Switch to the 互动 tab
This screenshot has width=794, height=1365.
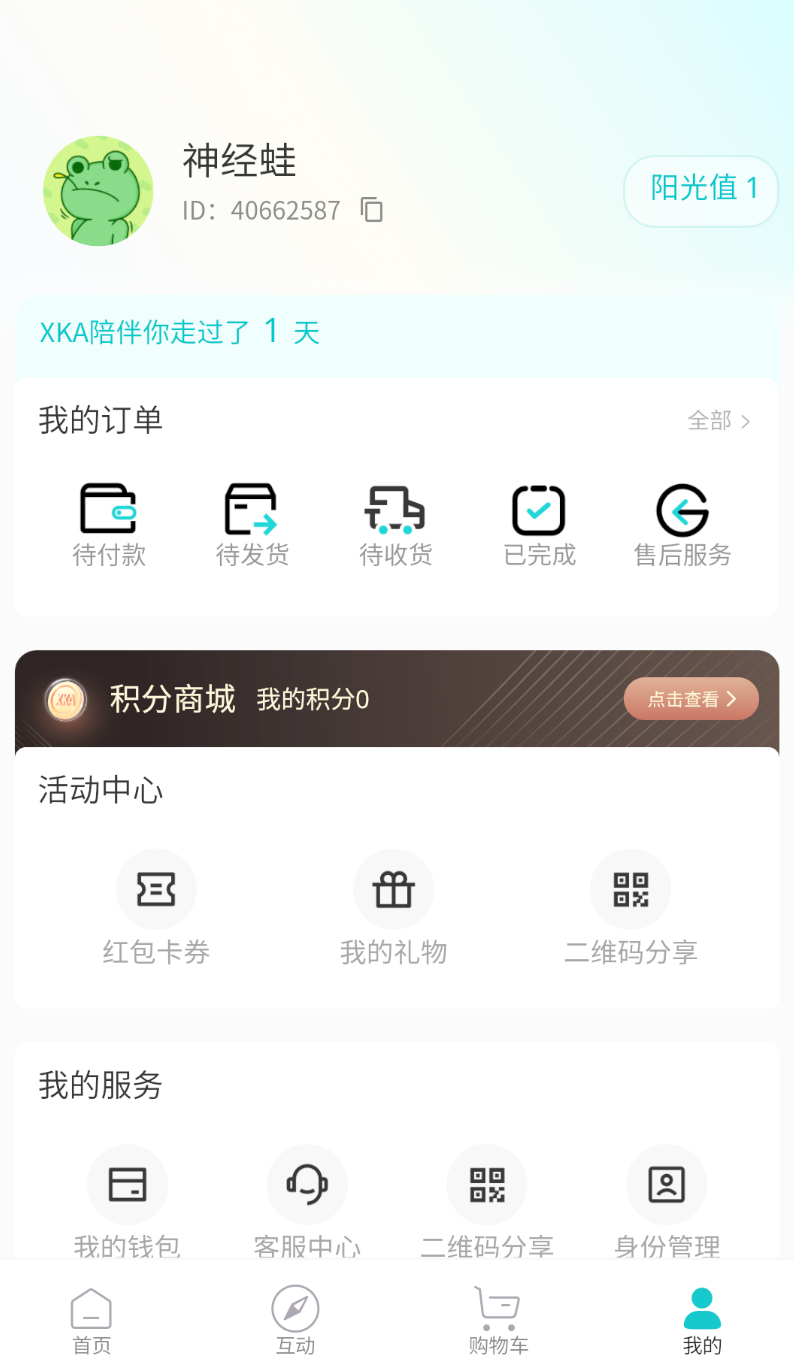[x=295, y=1320]
